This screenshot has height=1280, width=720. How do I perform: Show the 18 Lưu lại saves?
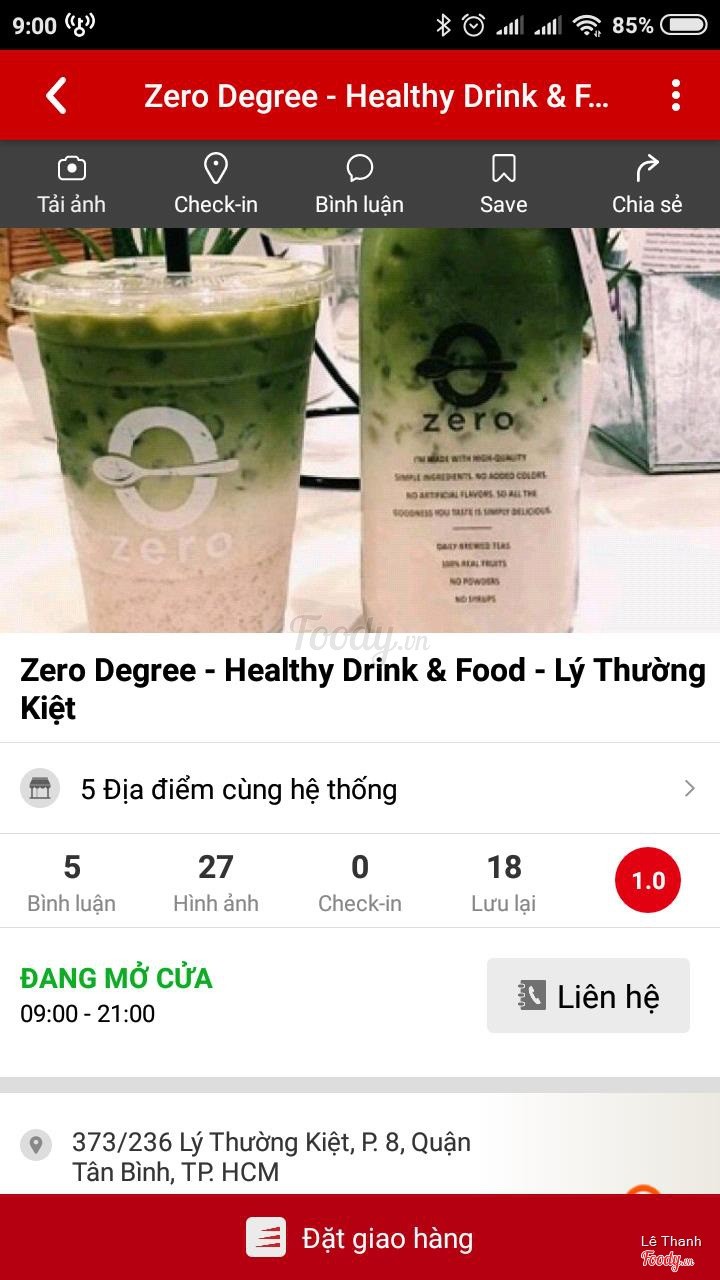[x=504, y=882]
